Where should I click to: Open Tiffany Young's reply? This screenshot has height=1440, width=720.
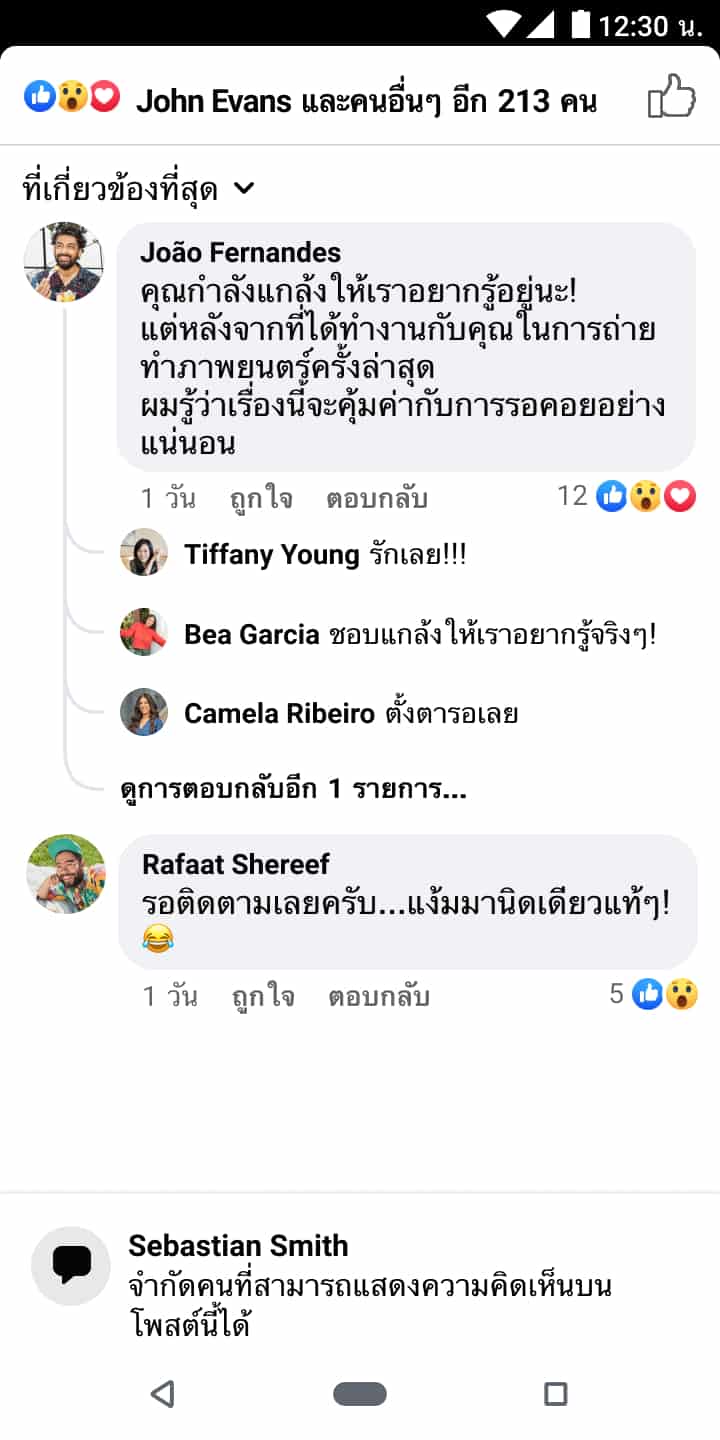[x=325, y=555]
